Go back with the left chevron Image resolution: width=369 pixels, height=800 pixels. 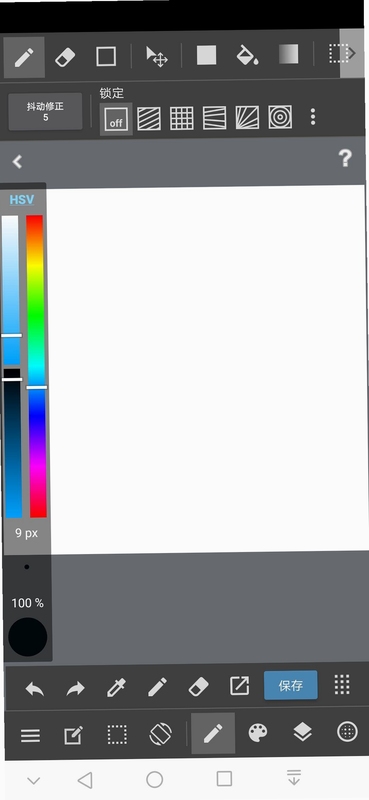(x=17, y=162)
